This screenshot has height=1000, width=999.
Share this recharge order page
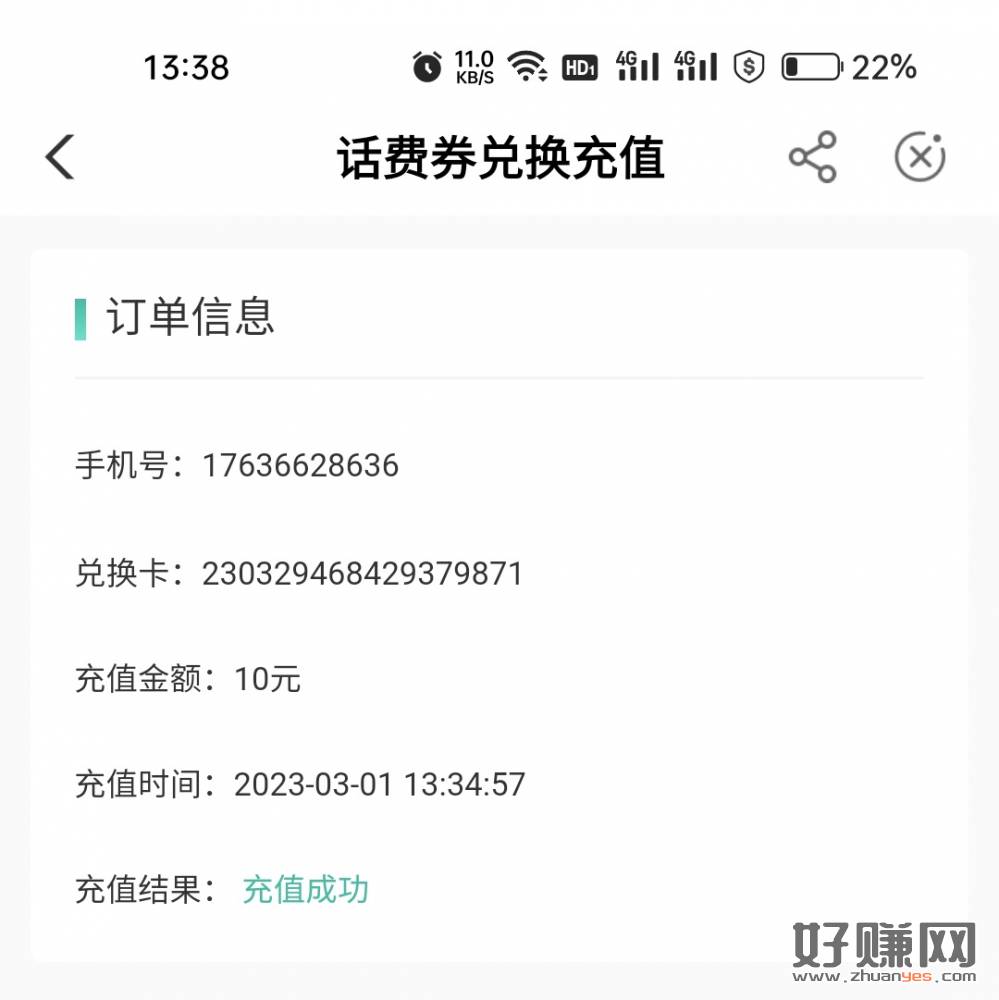tap(812, 157)
